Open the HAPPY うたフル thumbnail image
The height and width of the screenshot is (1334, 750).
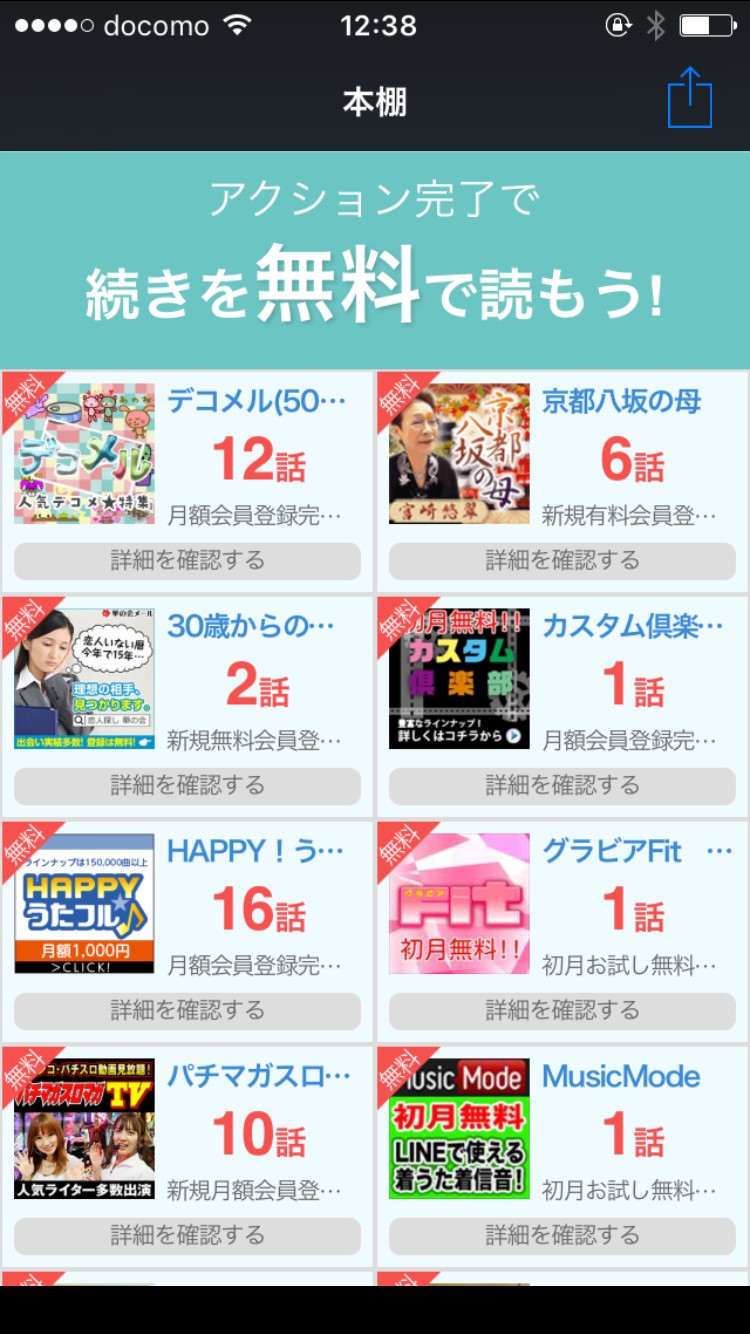85,903
